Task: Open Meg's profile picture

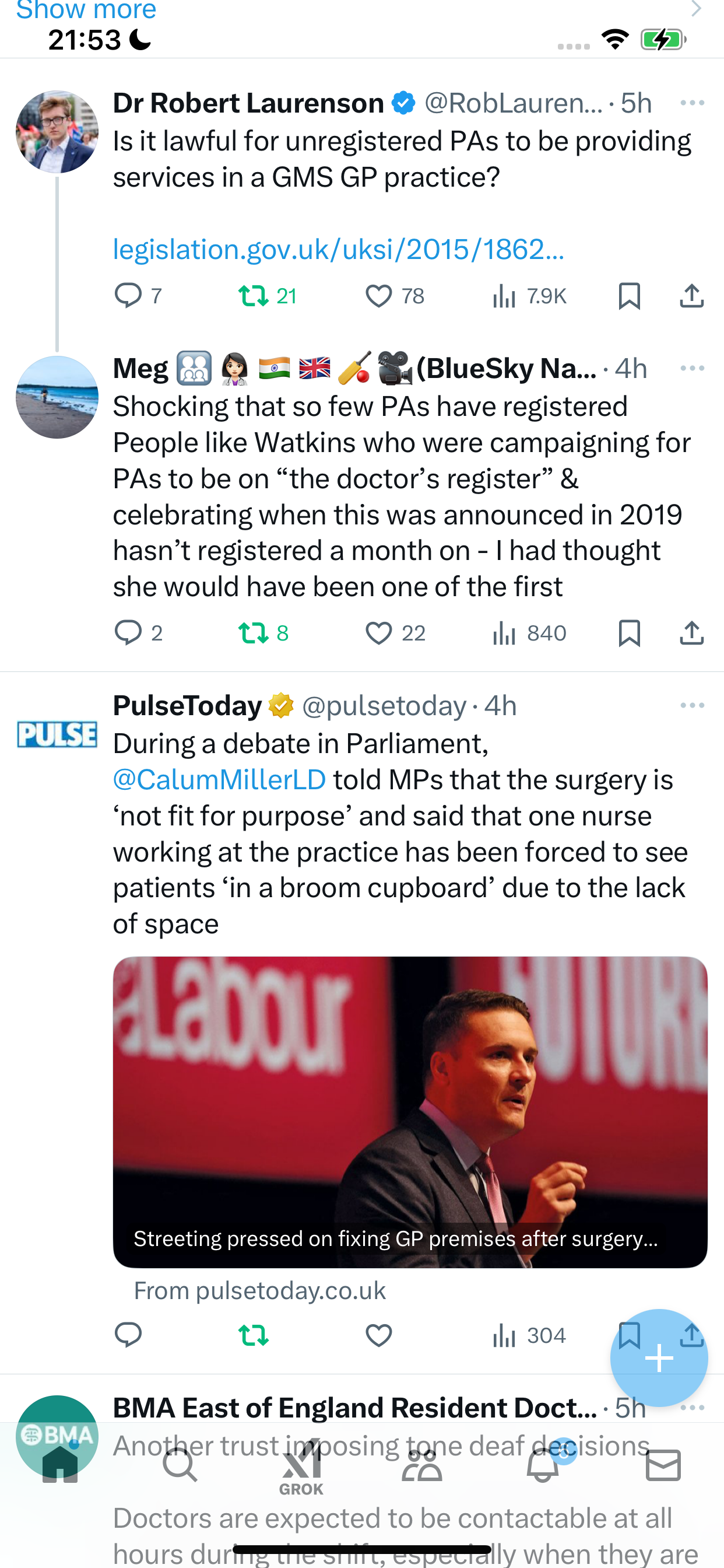Action: click(x=57, y=397)
